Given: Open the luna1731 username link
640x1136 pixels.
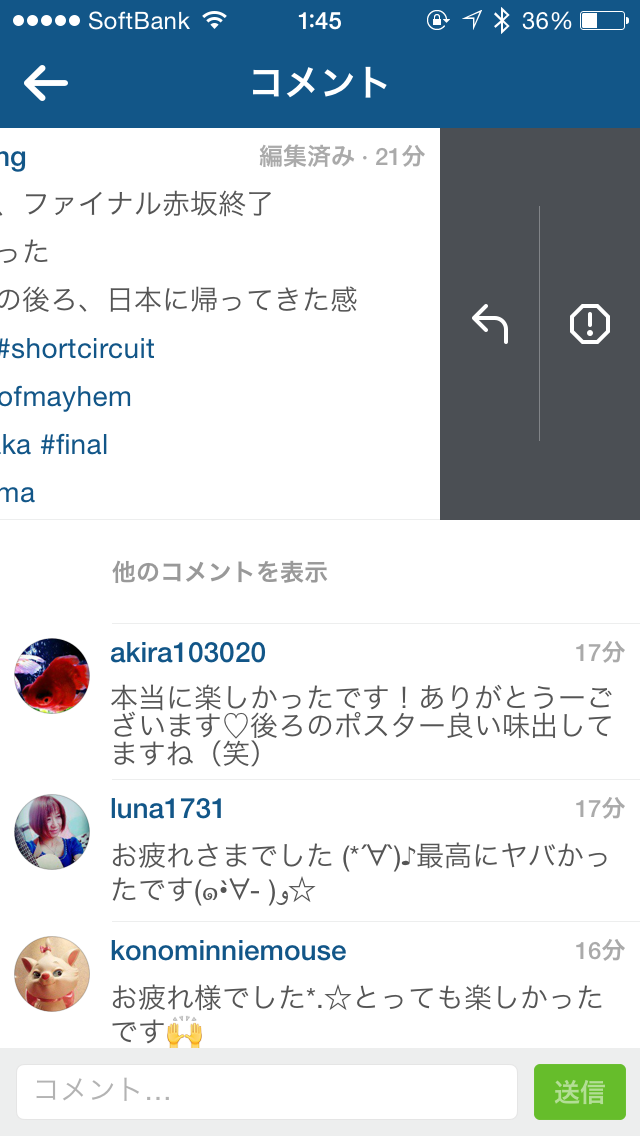Looking at the screenshot, I should (167, 808).
